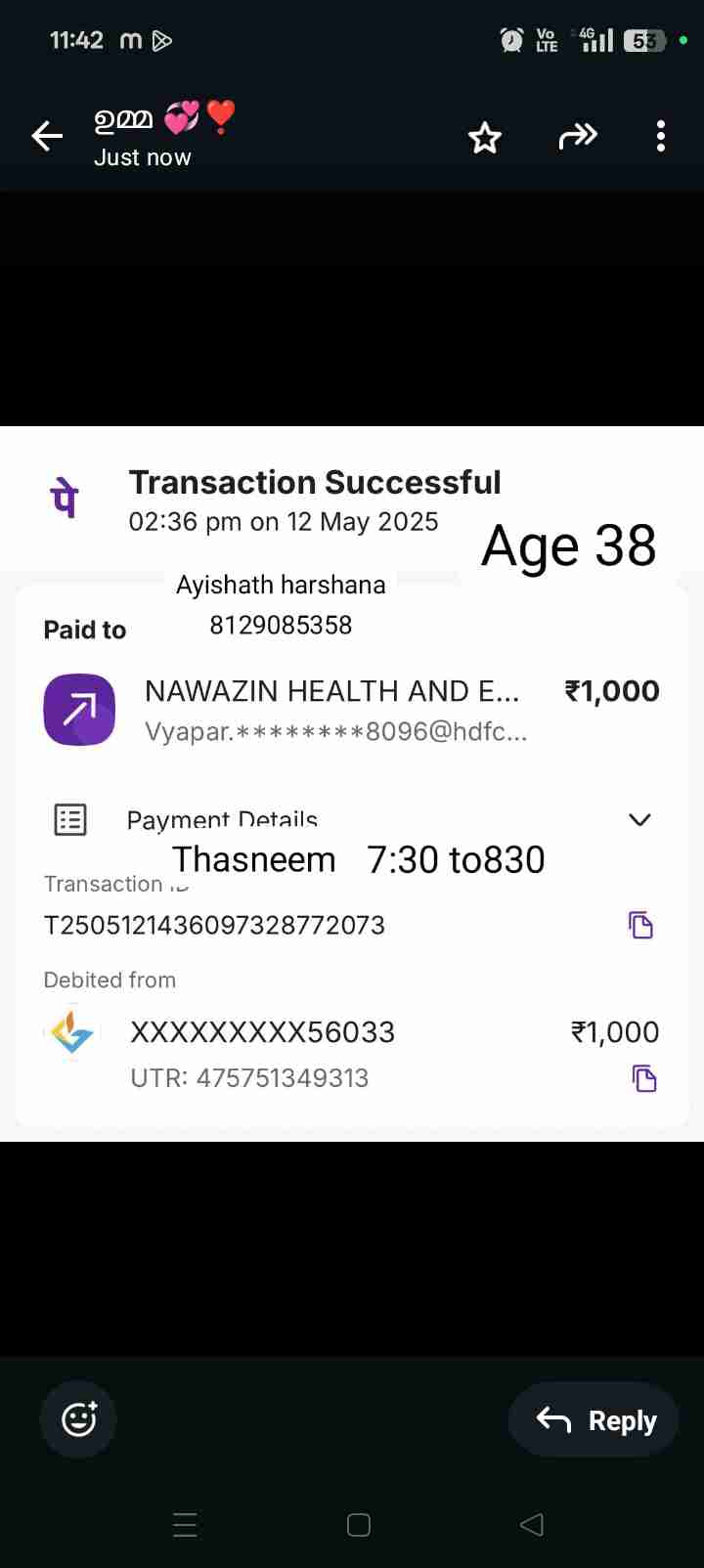
Task: Forward this image to another chat
Action: click(578, 136)
